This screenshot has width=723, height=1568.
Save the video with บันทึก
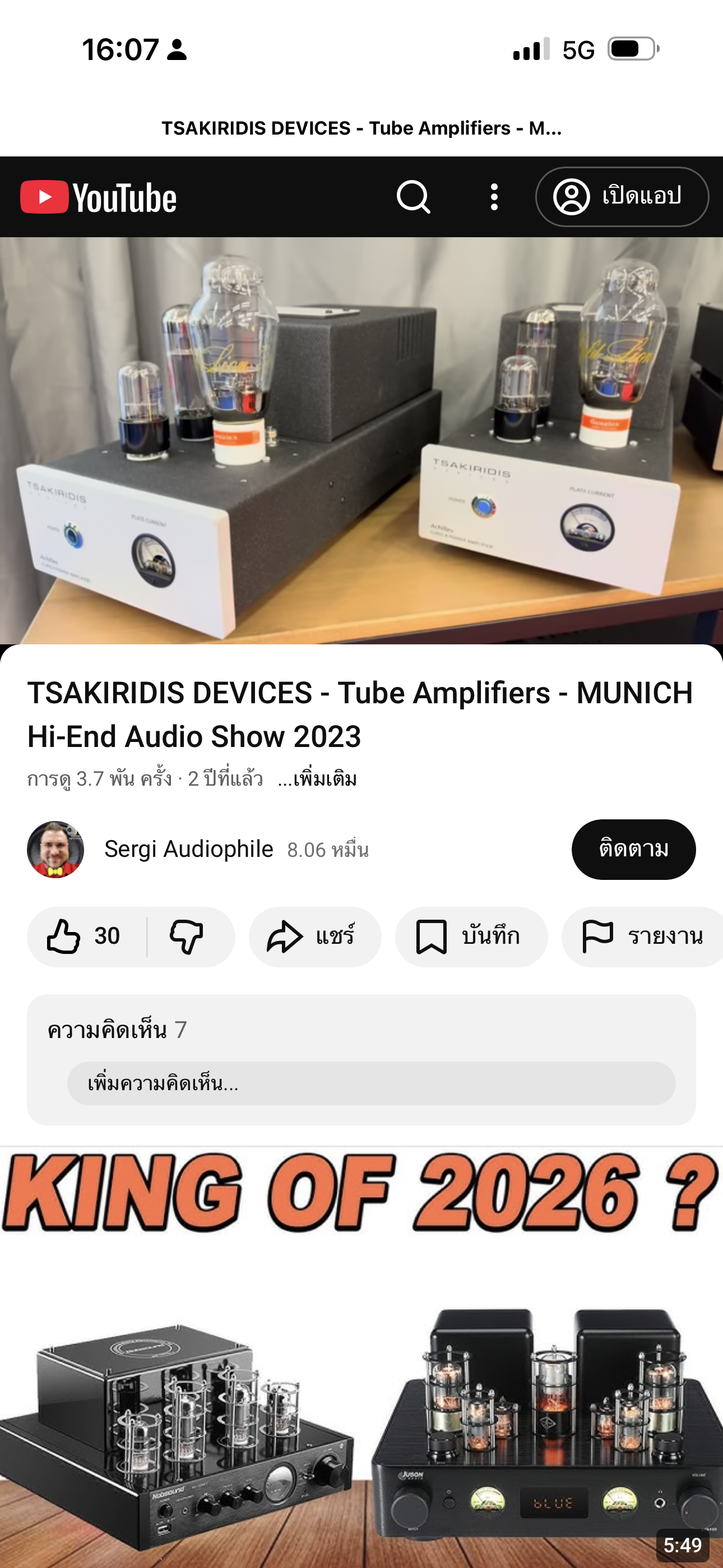click(470, 936)
